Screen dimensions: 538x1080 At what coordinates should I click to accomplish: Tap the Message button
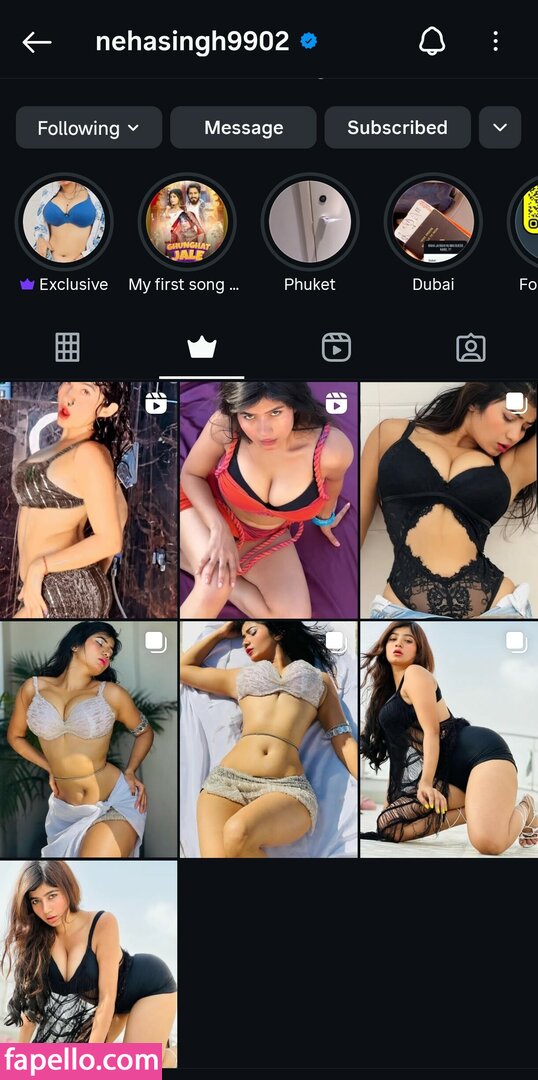pyautogui.click(x=243, y=127)
